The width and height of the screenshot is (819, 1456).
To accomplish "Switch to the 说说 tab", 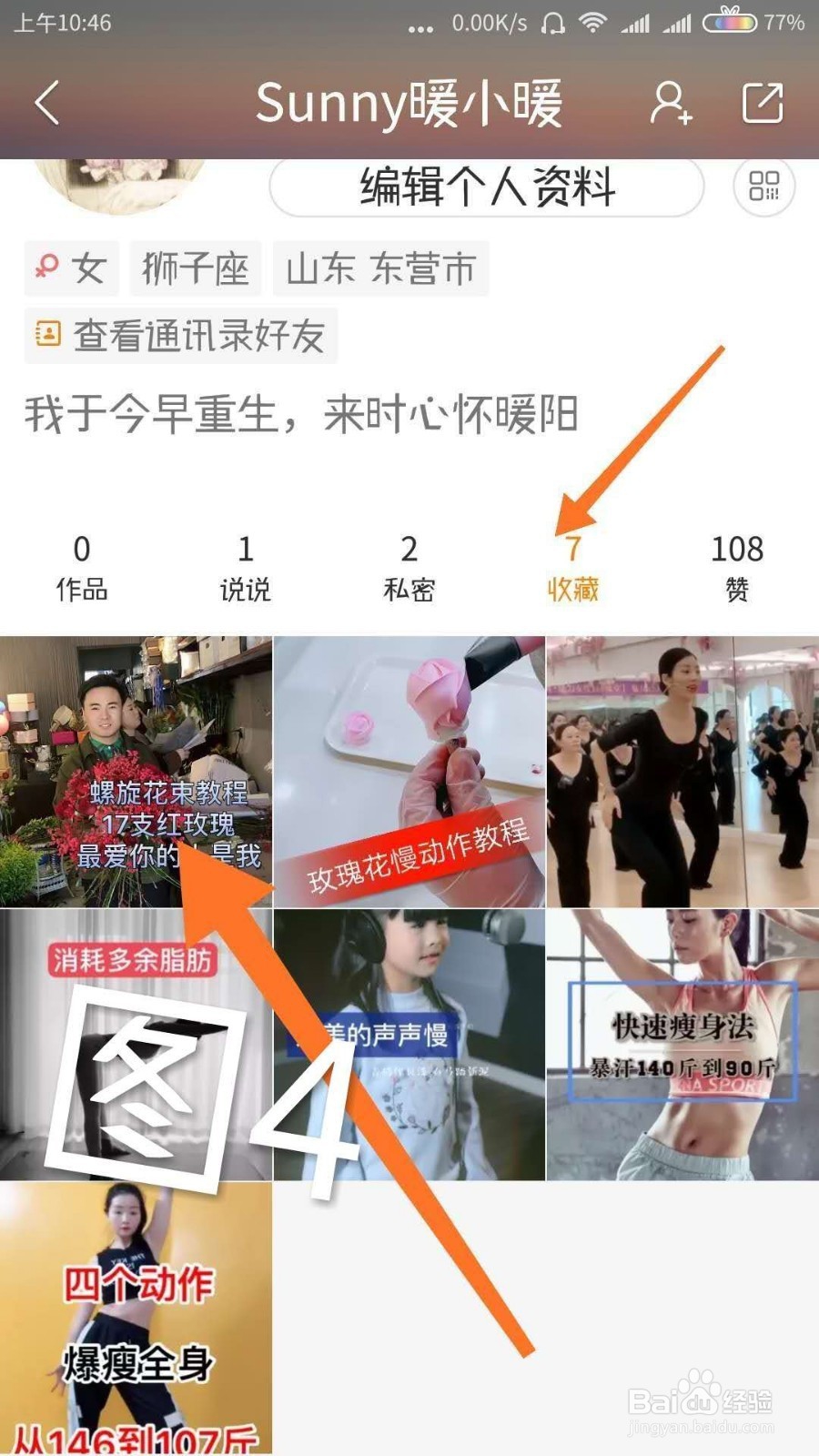I will click(x=246, y=568).
